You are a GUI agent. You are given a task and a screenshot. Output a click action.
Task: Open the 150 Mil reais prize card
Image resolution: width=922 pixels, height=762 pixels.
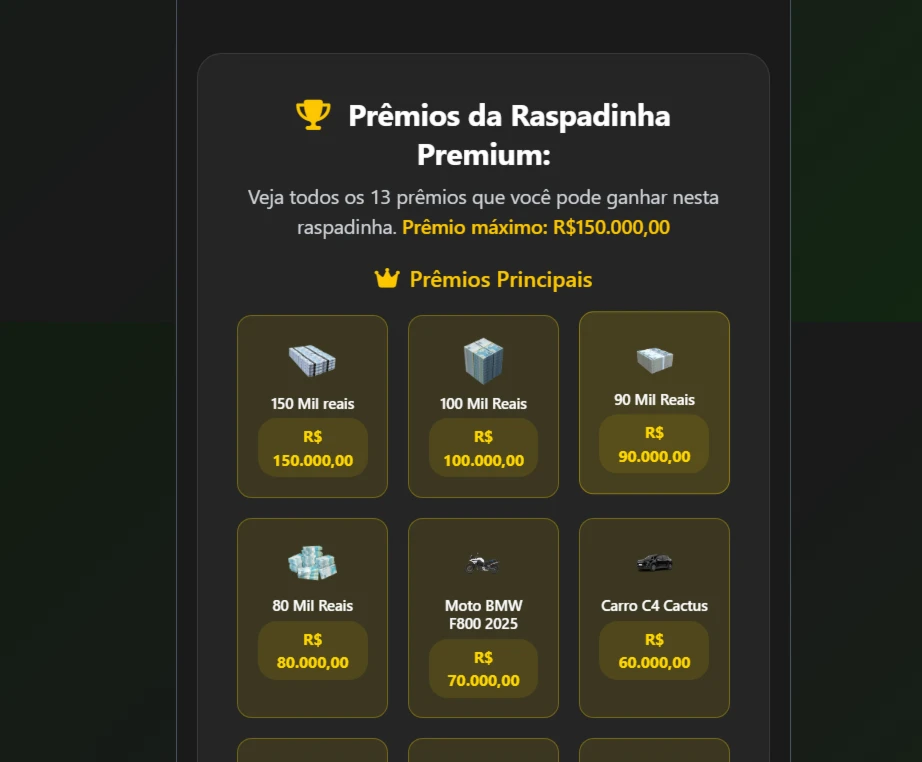pyautogui.click(x=312, y=405)
